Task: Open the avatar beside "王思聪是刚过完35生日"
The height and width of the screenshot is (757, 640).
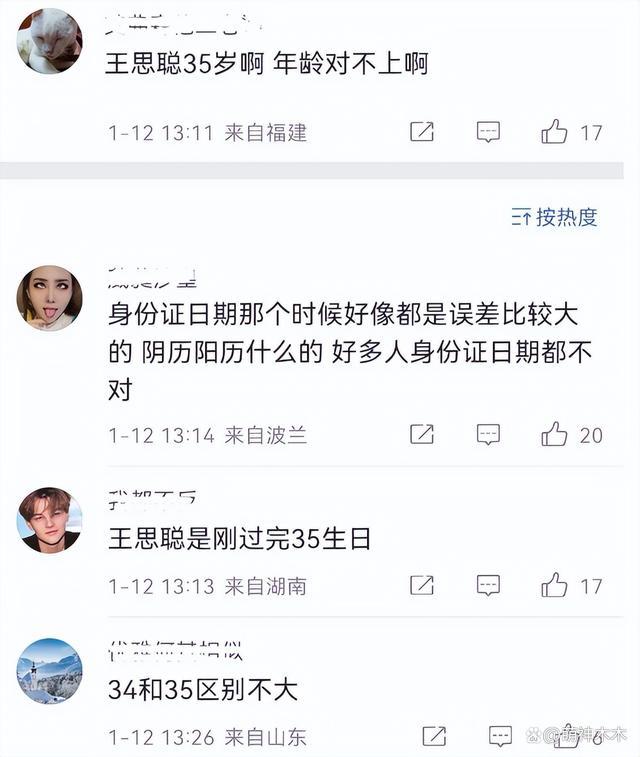Action: (49, 520)
